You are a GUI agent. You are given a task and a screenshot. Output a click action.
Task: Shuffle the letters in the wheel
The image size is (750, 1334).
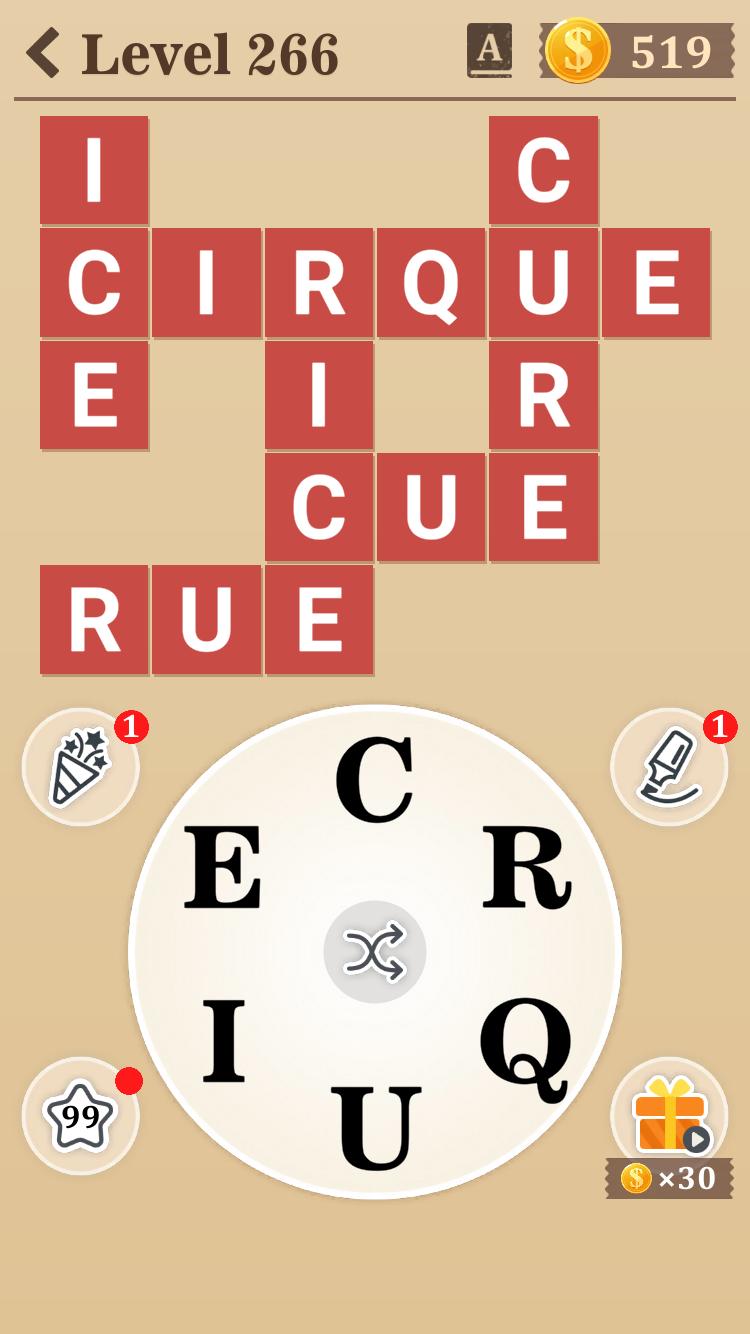[375, 952]
